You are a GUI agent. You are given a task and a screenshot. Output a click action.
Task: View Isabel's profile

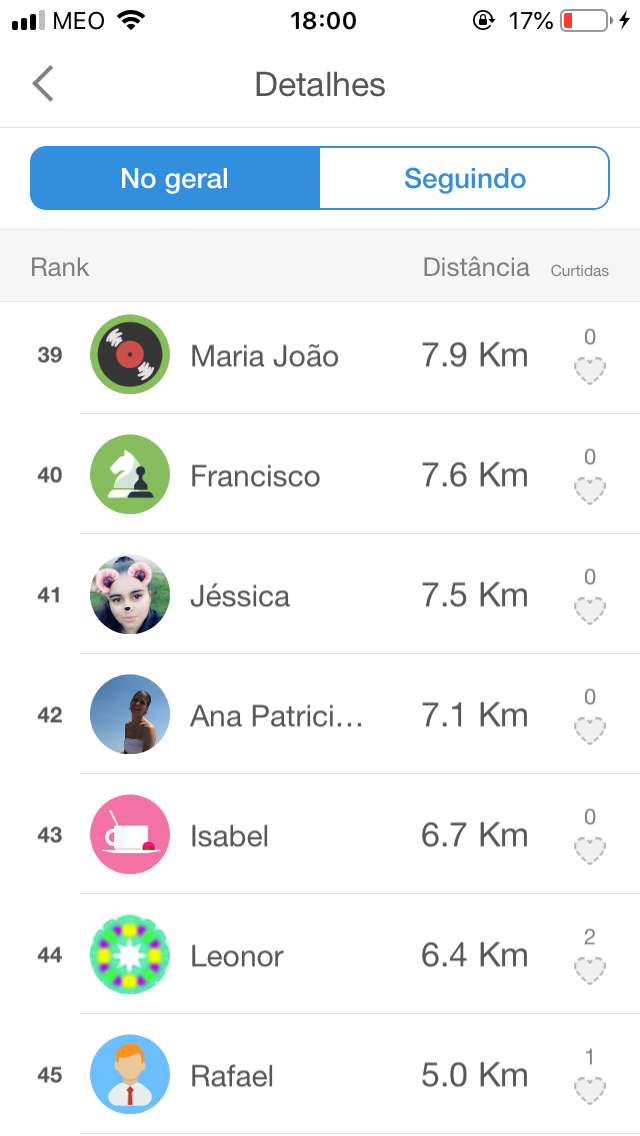pos(320,835)
